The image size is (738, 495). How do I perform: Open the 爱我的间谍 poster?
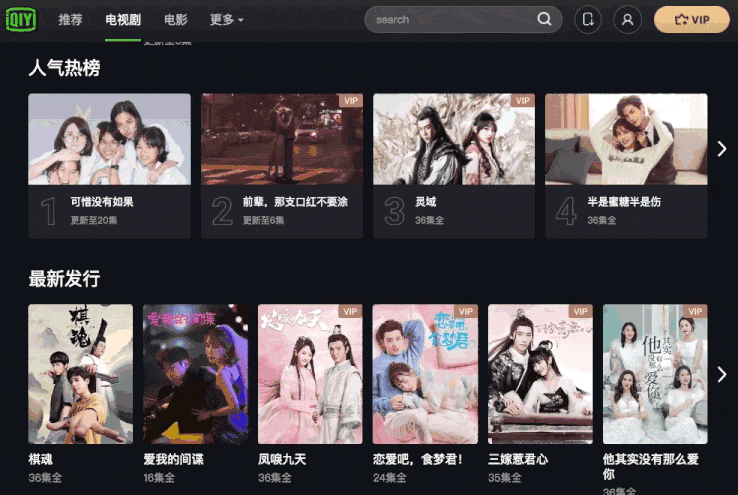[x=195, y=374]
